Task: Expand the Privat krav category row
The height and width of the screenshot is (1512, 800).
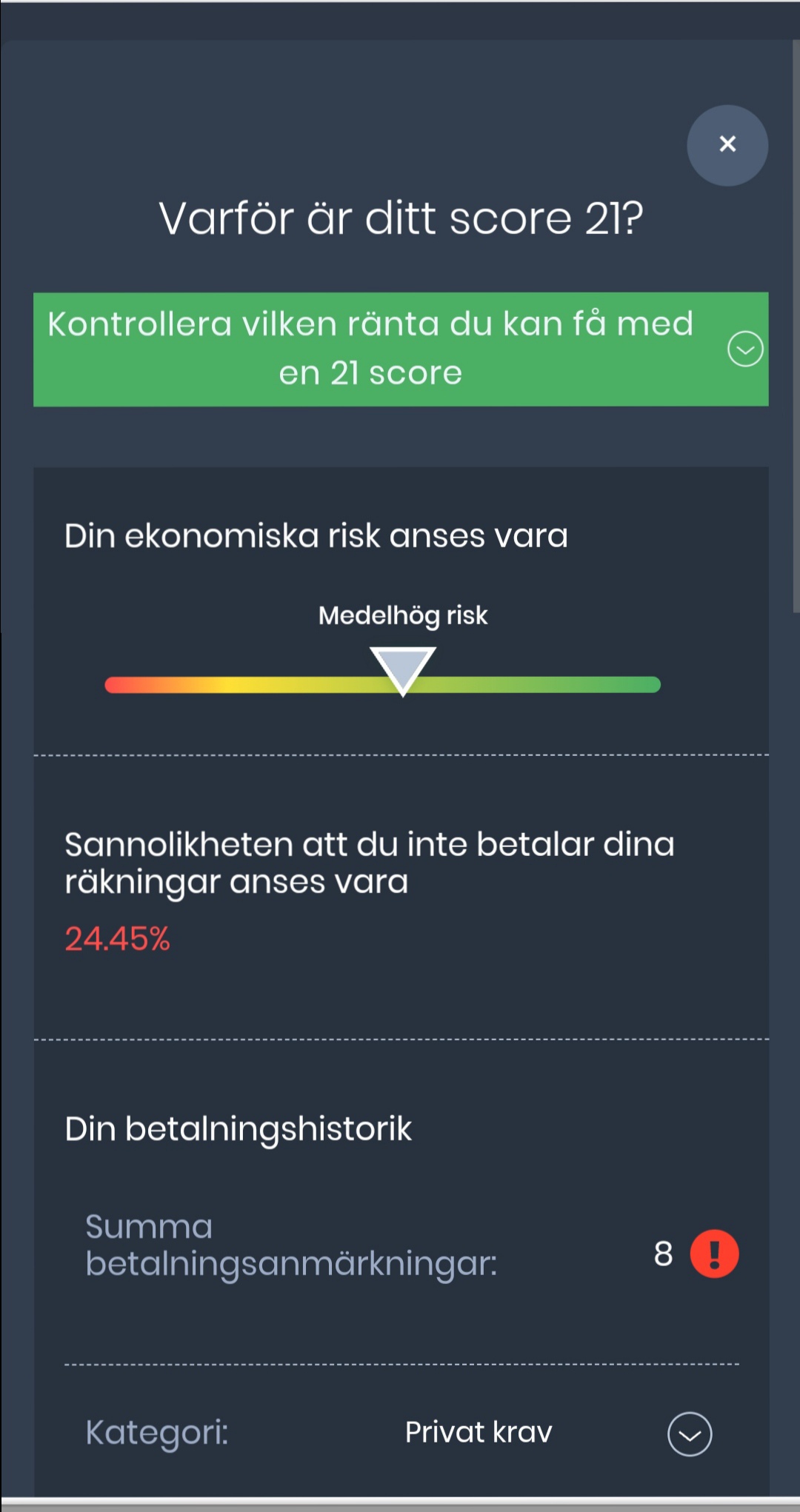Action: [689, 1434]
